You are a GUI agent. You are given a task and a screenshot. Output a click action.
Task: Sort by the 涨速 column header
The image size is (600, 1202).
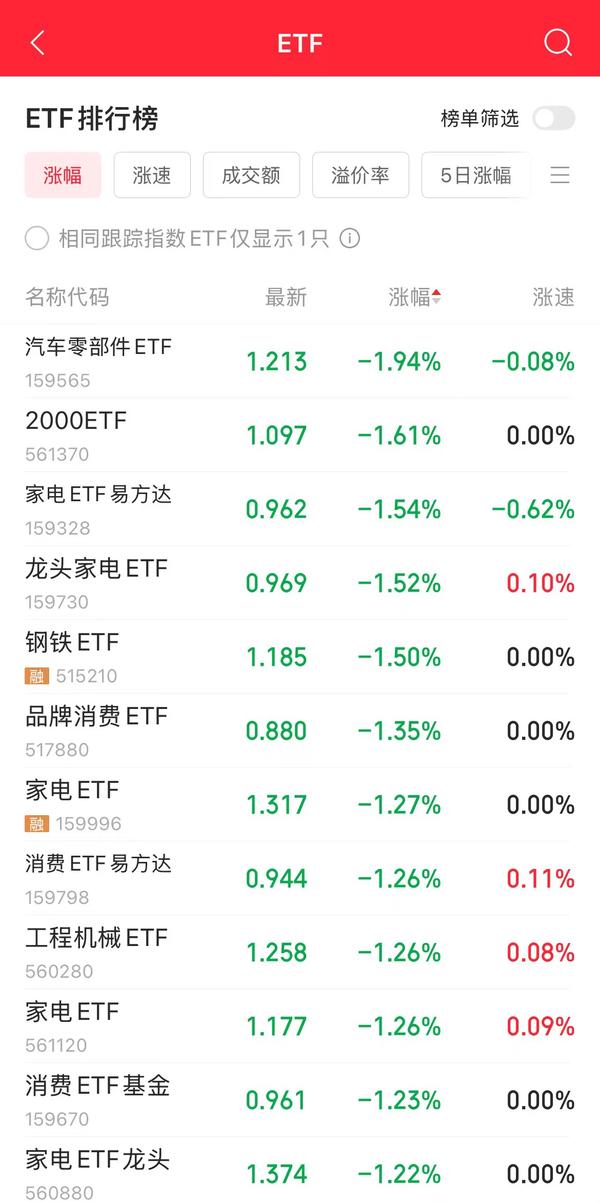[x=554, y=297]
